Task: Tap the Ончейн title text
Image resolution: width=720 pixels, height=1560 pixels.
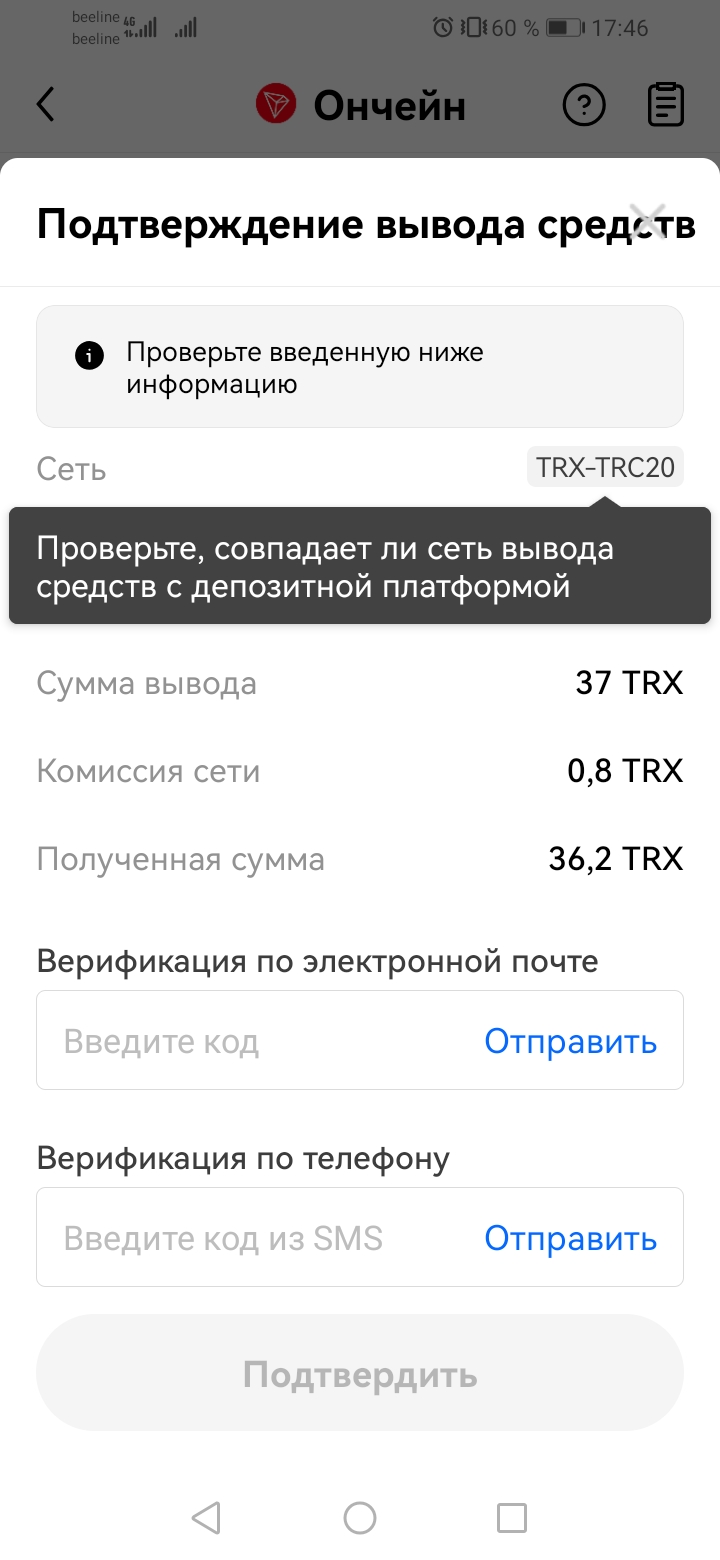Action: 389,104
